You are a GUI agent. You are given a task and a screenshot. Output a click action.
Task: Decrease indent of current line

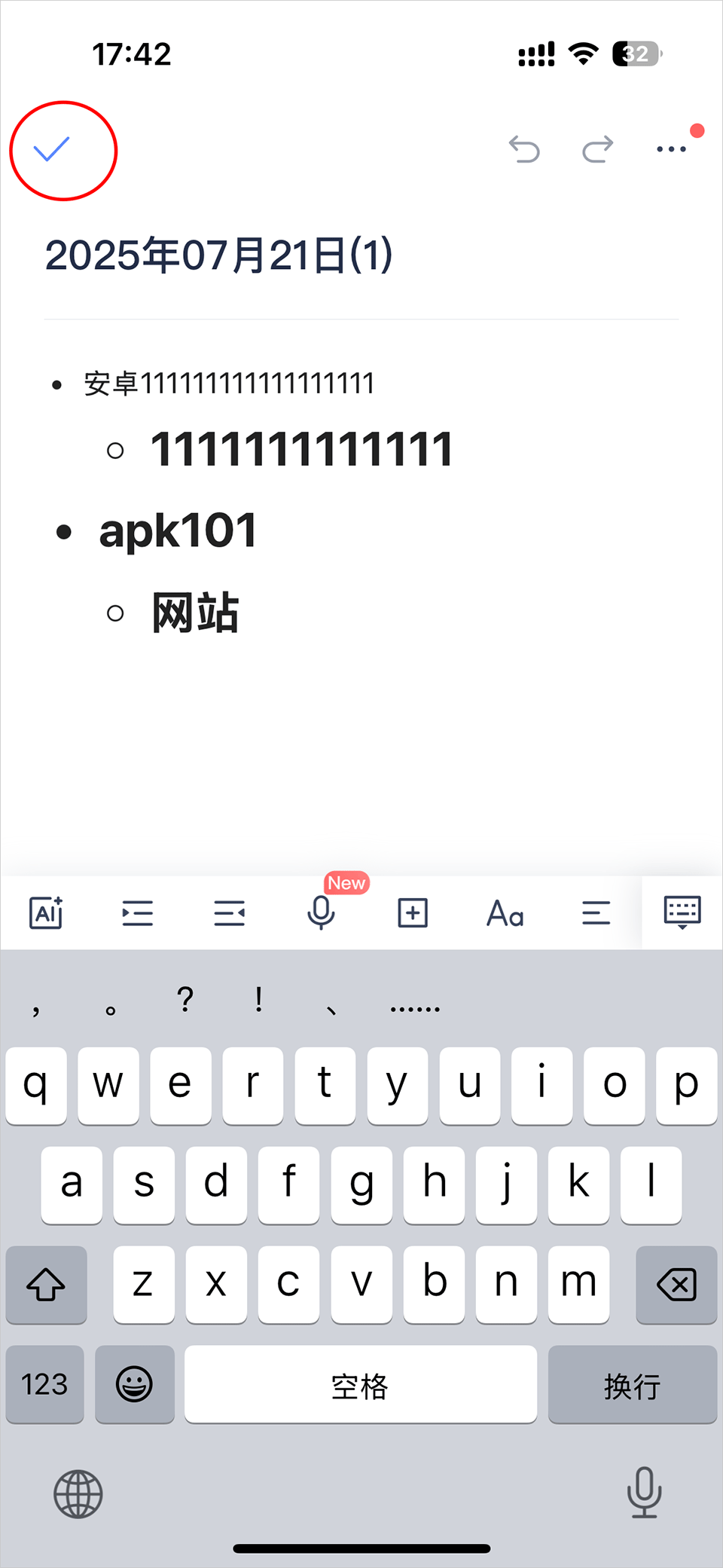coord(229,913)
